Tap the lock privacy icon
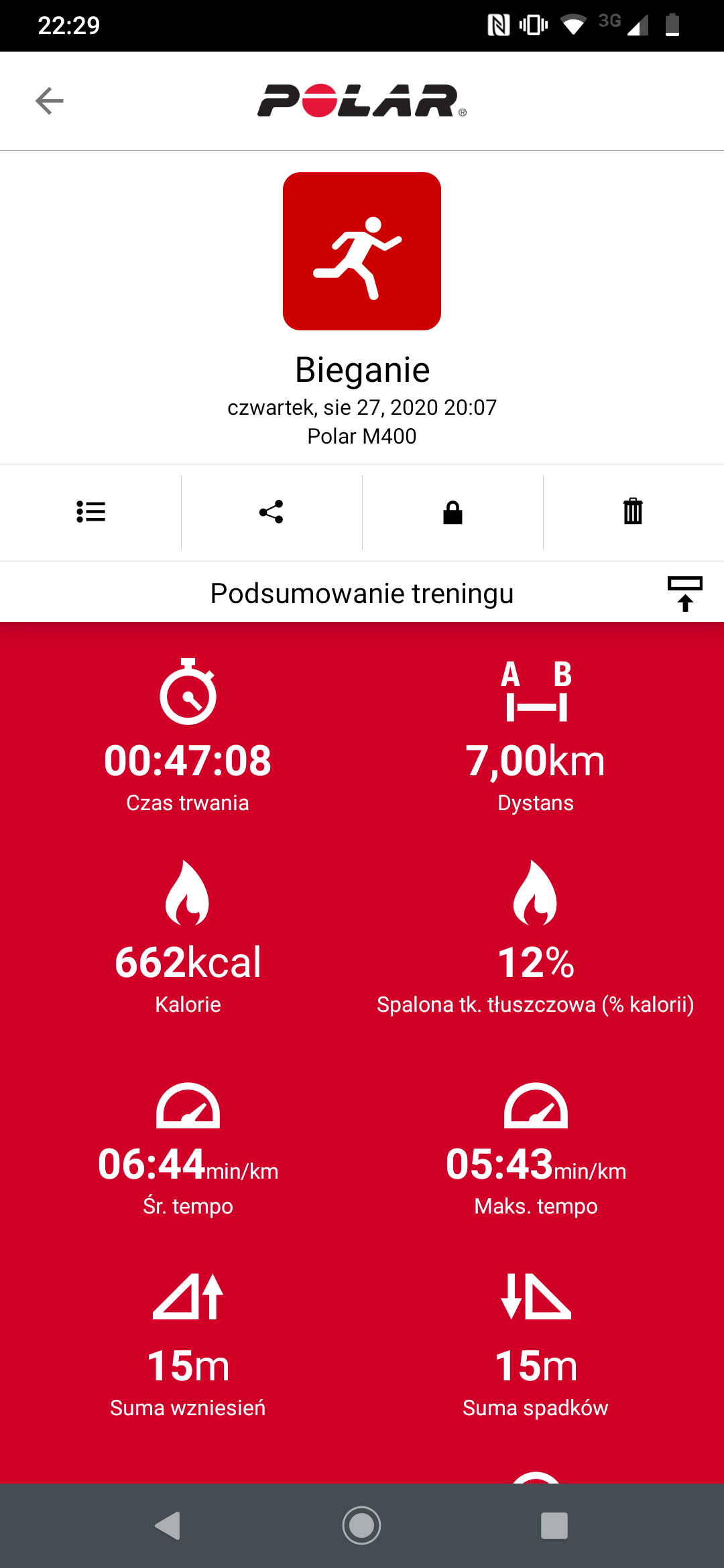Image resolution: width=724 pixels, height=1568 pixels. click(x=452, y=512)
